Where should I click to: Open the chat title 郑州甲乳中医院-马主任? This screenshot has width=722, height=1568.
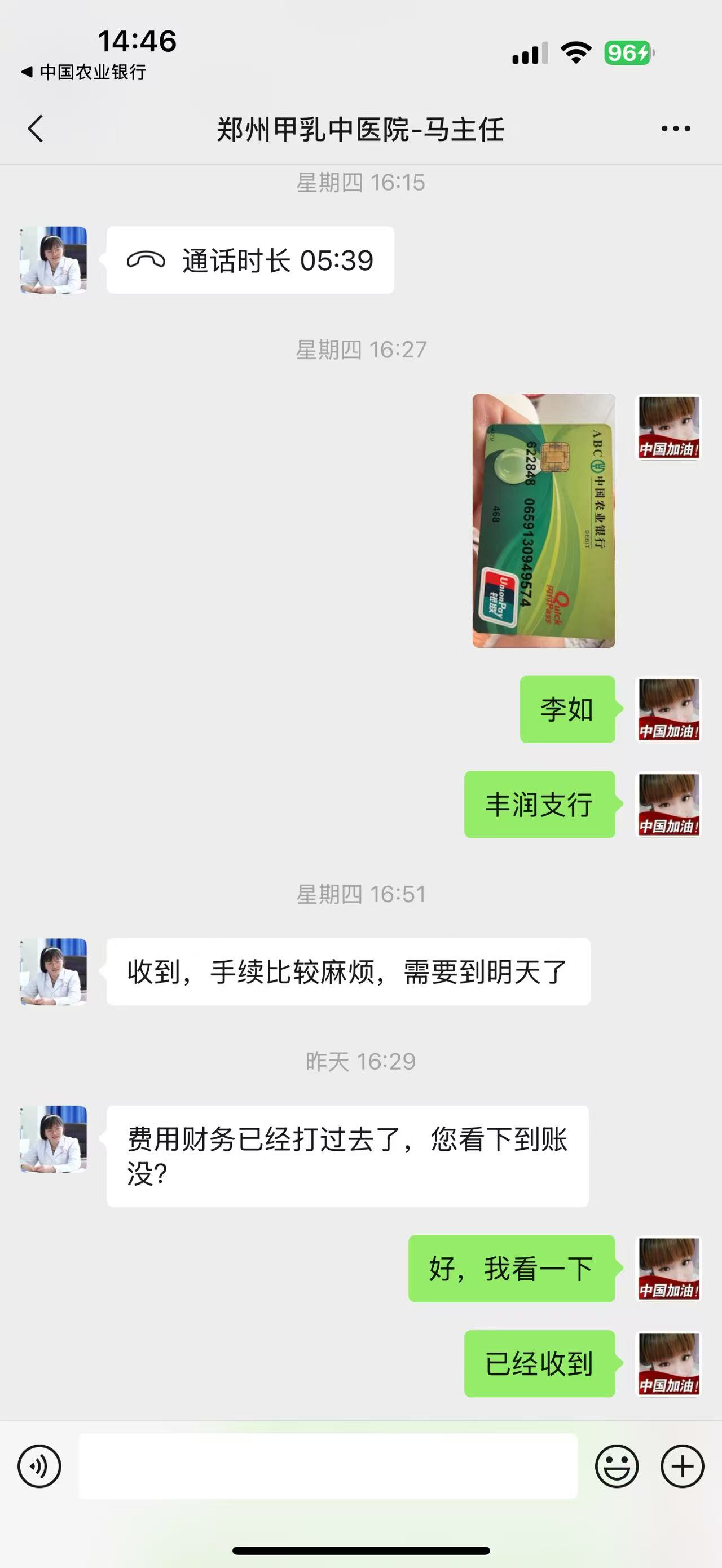[x=360, y=129]
